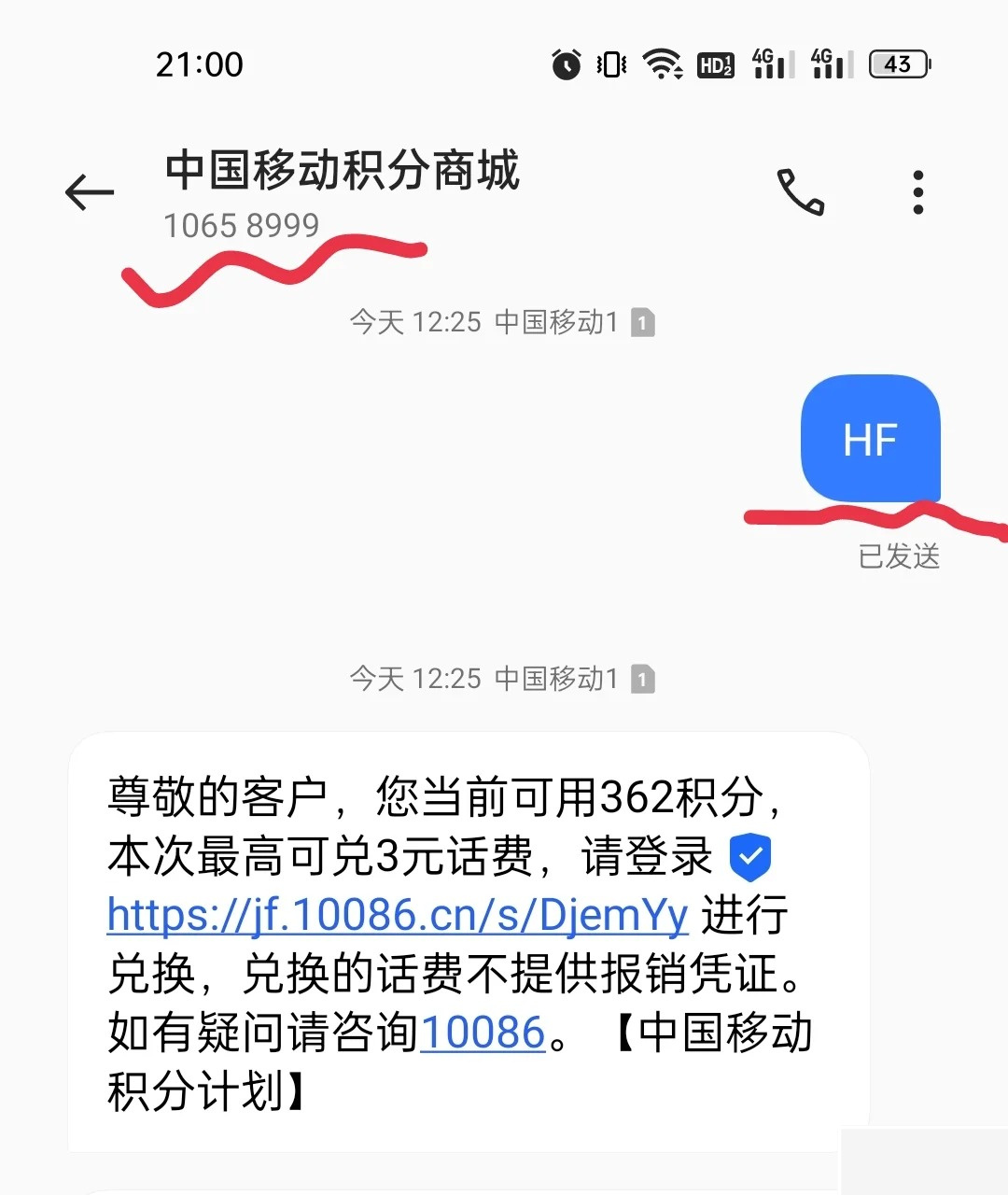The image size is (1008, 1195).
Task: Tap the timestamp 今天 12:25 above the reply
Action: point(415,322)
